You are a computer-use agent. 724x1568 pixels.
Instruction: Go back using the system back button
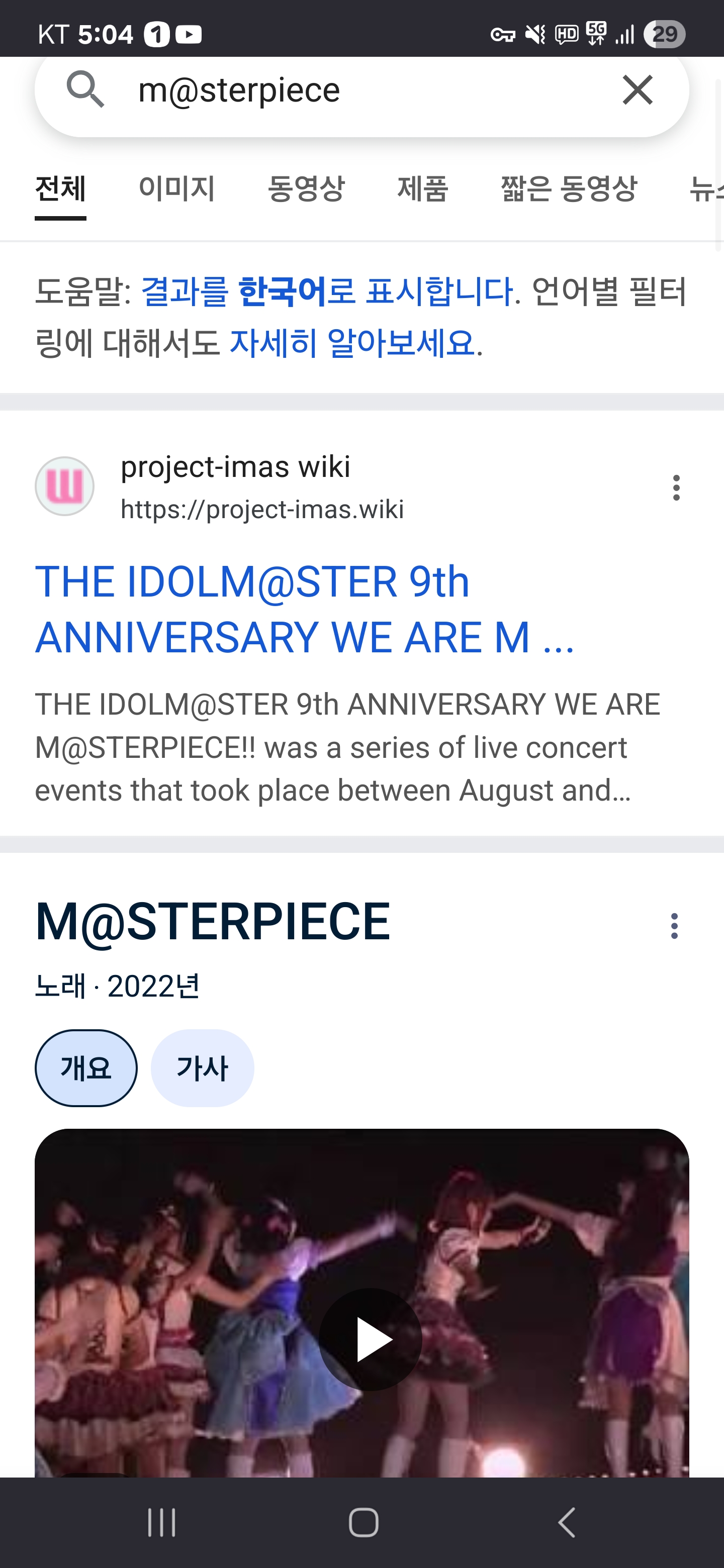[x=566, y=1523]
